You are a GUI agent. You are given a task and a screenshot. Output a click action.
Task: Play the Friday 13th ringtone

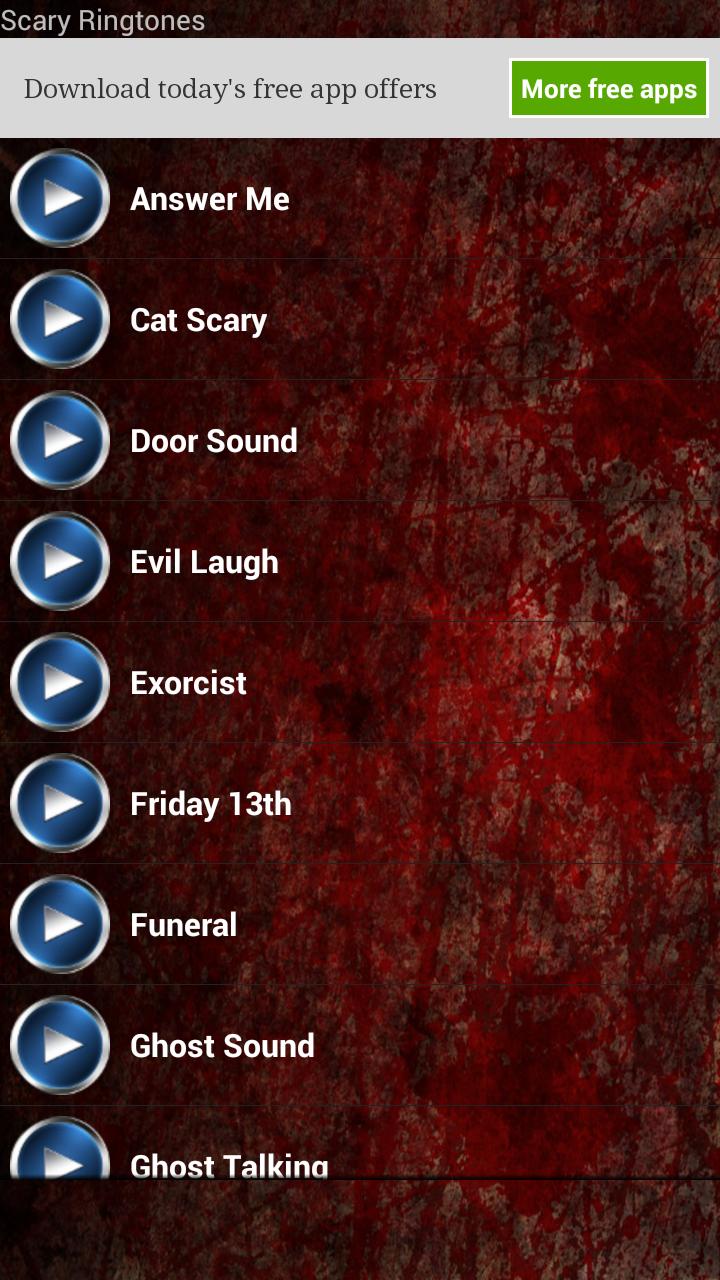(x=60, y=804)
